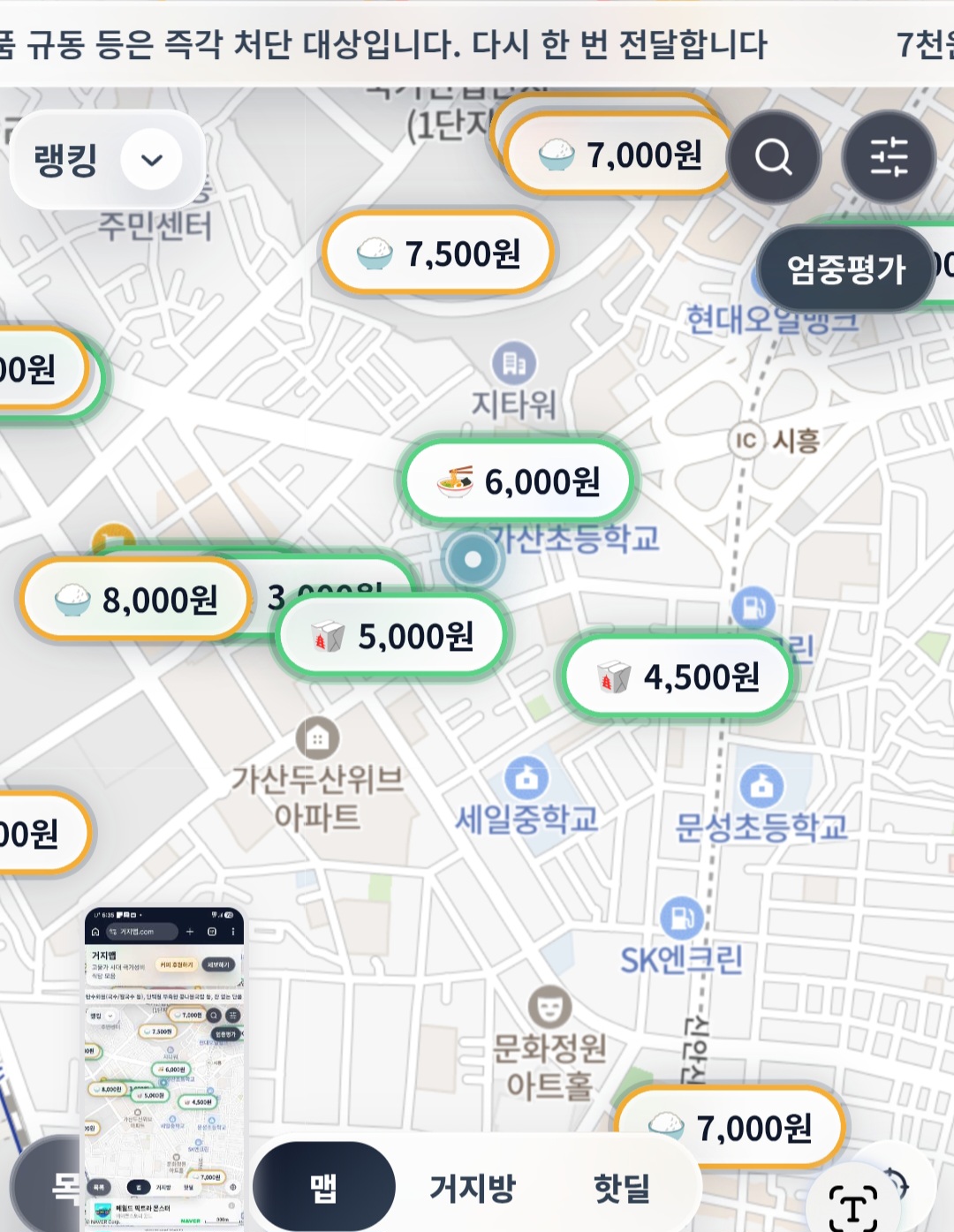Select the 7,500원 rice bowl marker

click(439, 253)
